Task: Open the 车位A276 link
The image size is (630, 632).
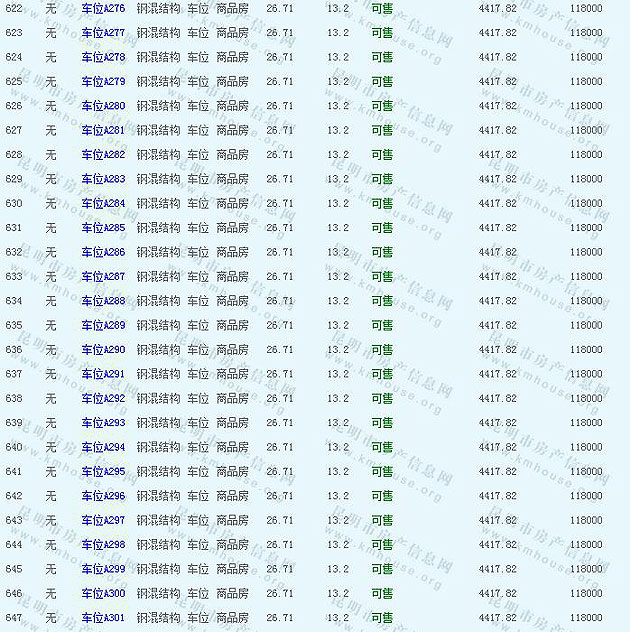Action: (103, 8)
